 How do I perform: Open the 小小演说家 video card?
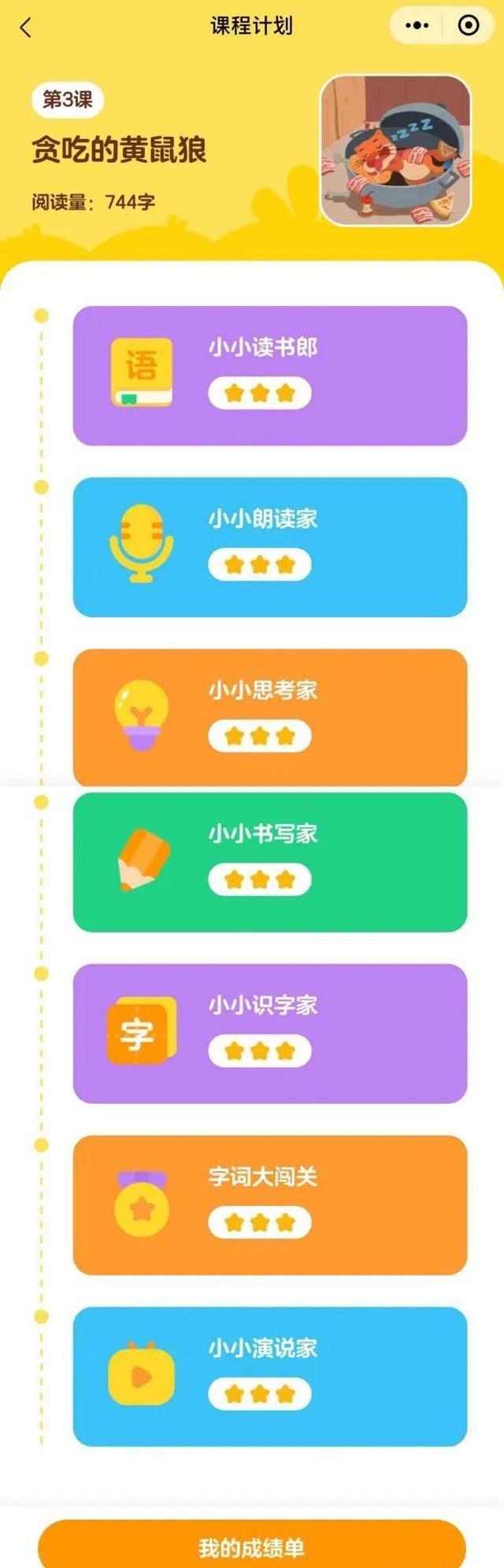270,1376
